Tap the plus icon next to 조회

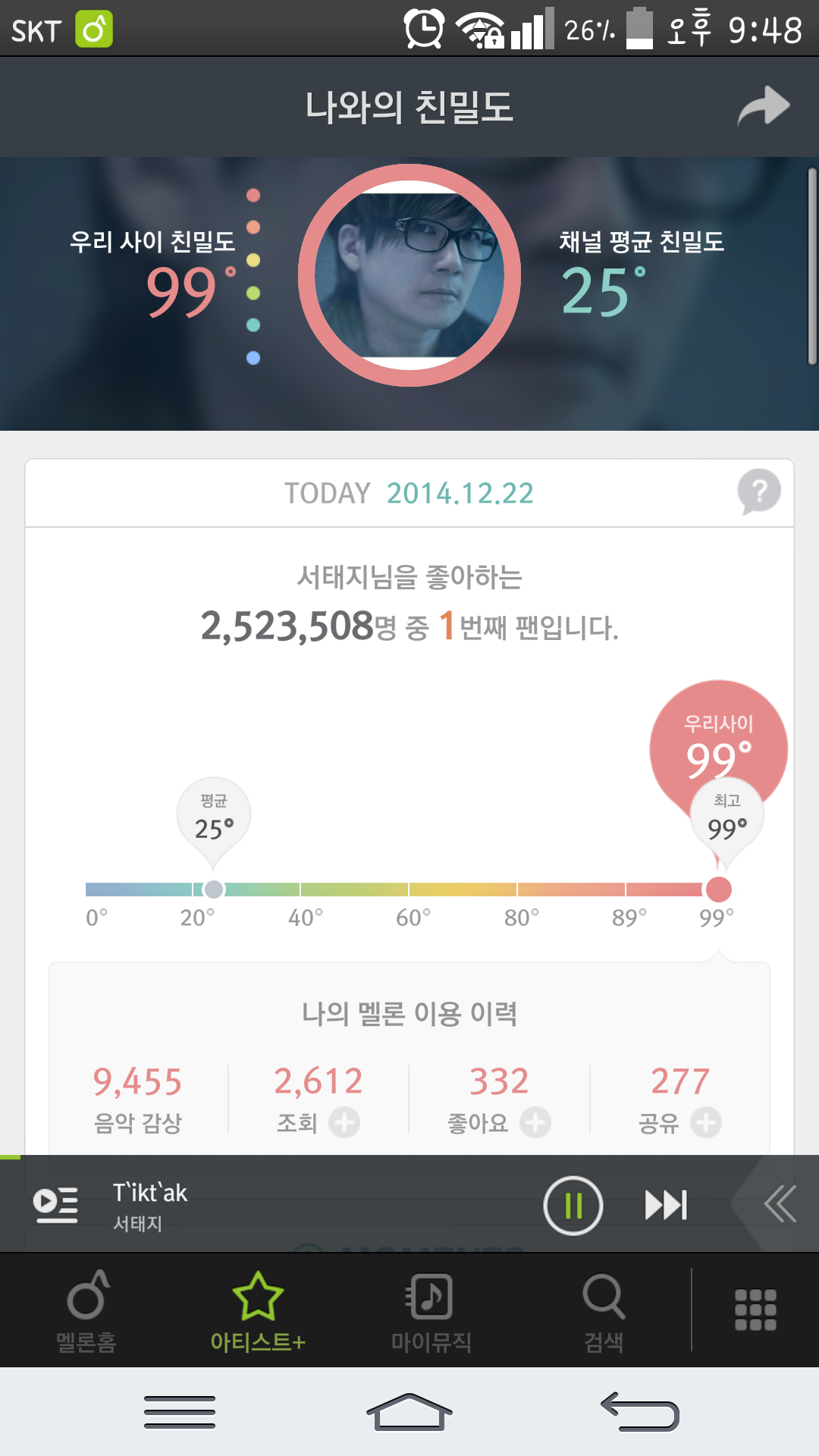(x=344, y=1122)
